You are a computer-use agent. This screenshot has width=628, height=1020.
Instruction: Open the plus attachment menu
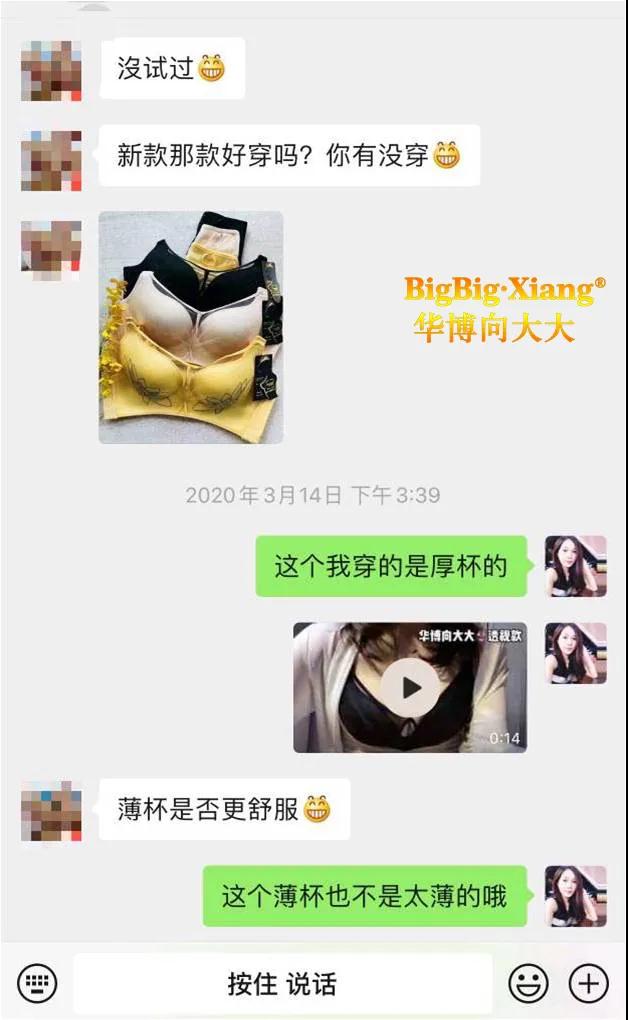coord(588,983)
